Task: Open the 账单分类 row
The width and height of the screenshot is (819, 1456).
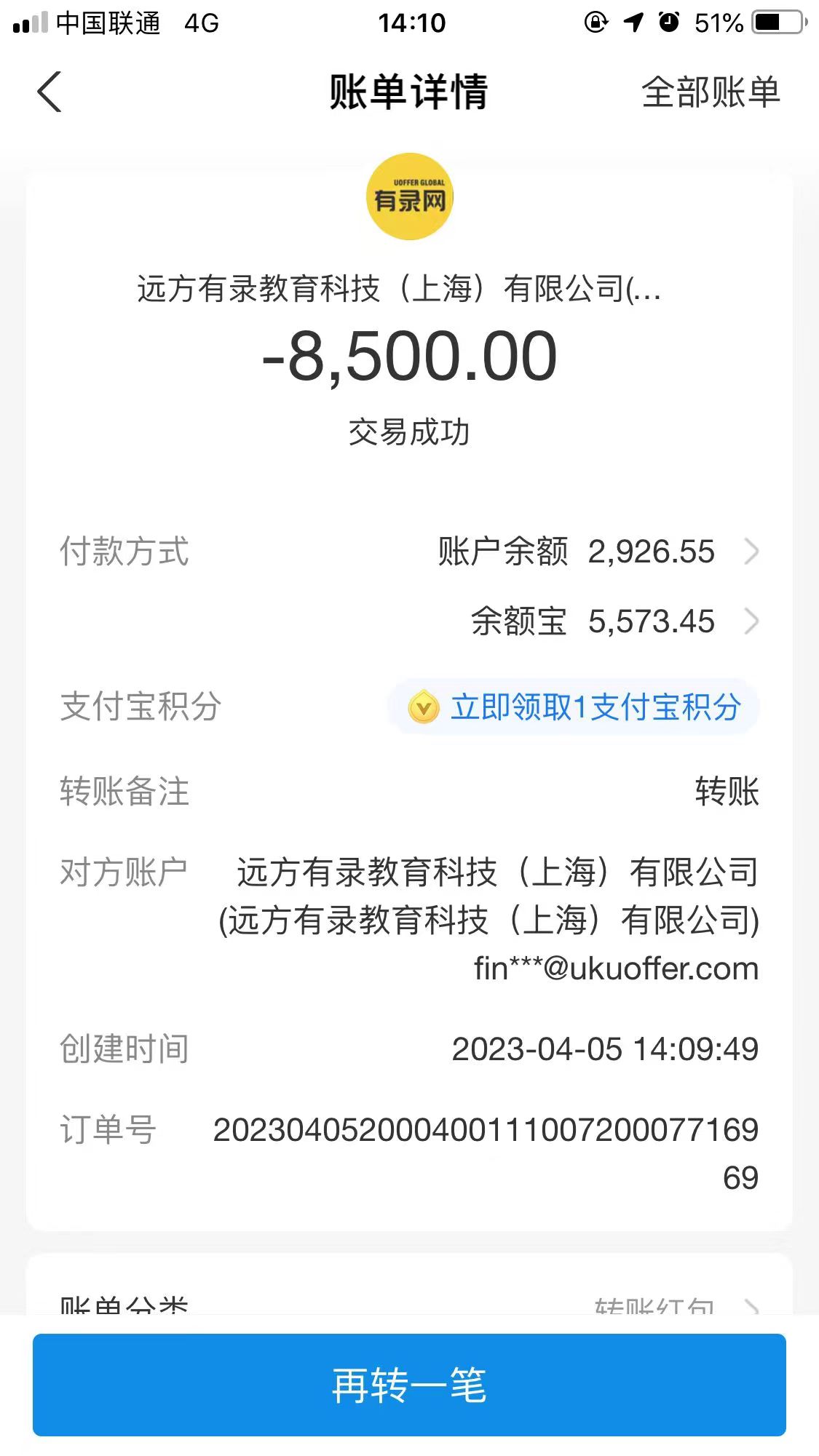Action: pos(408,1305)
